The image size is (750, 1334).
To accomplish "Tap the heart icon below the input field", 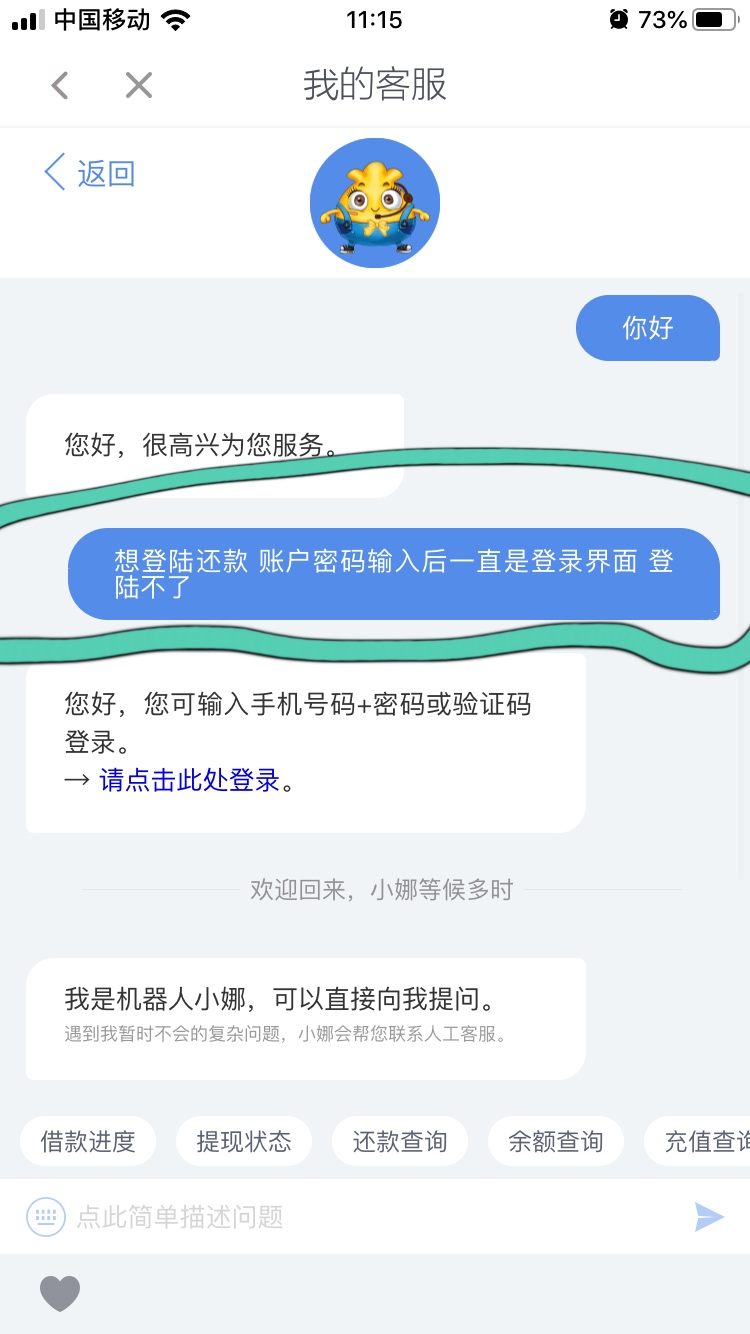I will (60, 1293).
